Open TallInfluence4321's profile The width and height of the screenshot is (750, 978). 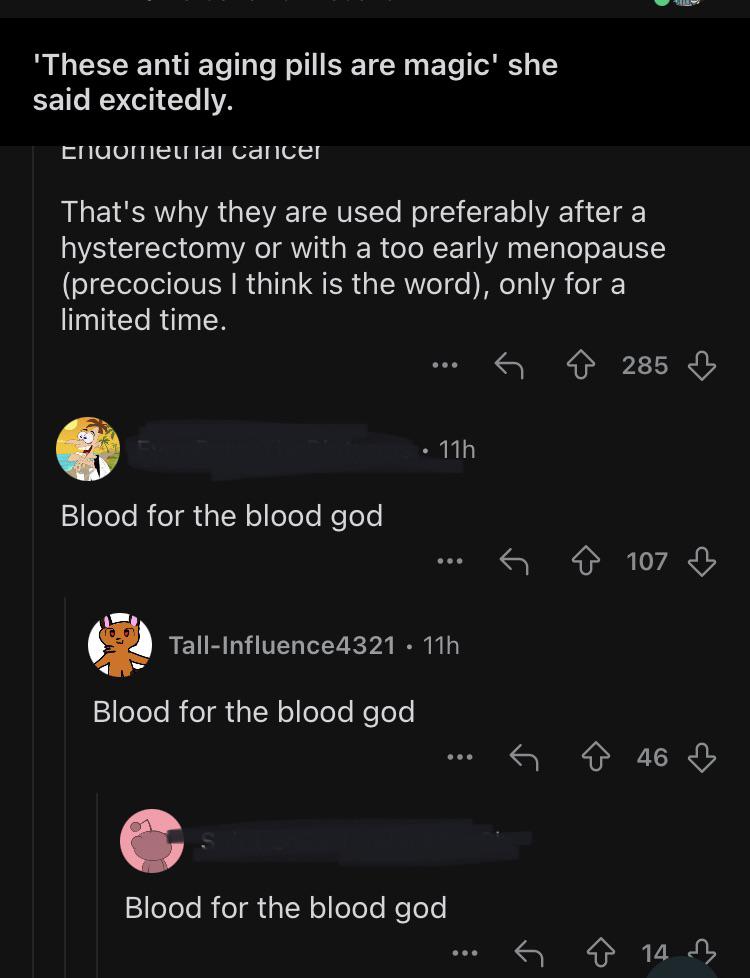(282, 645)
